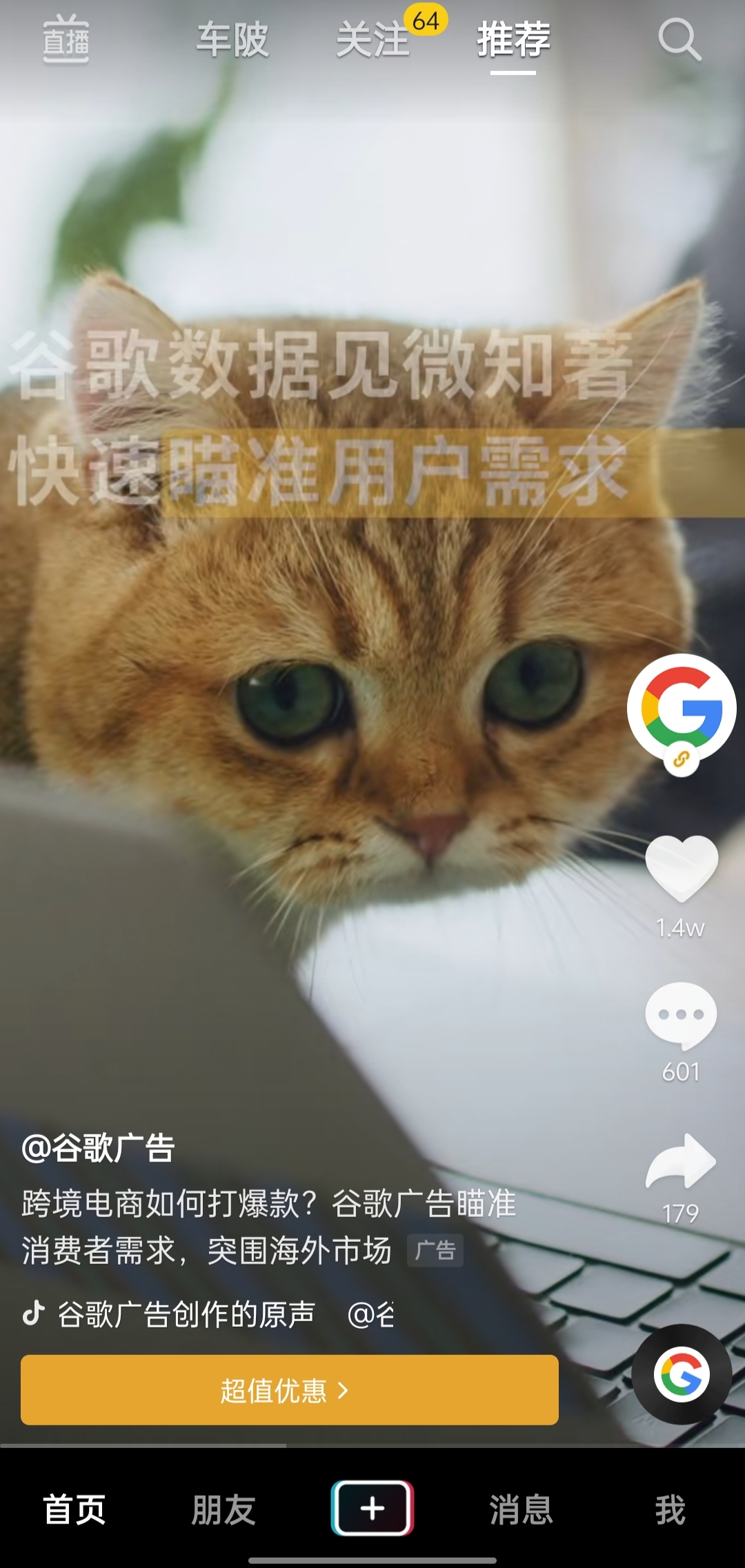Go to the 首页 home tab
The width and height of the screenshot is (745, 1568).
pos(74,1509)
